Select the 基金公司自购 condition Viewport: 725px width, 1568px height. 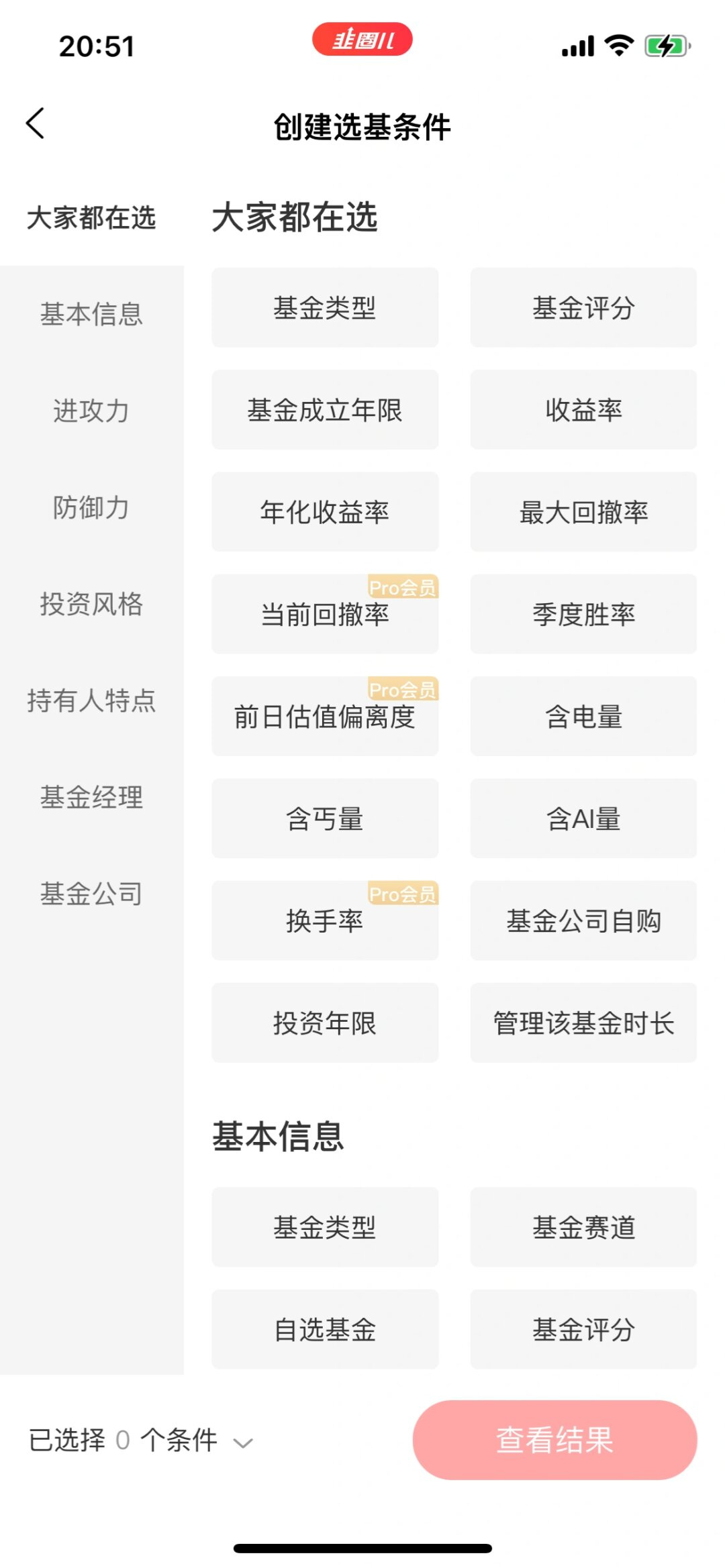click(583, 921)
